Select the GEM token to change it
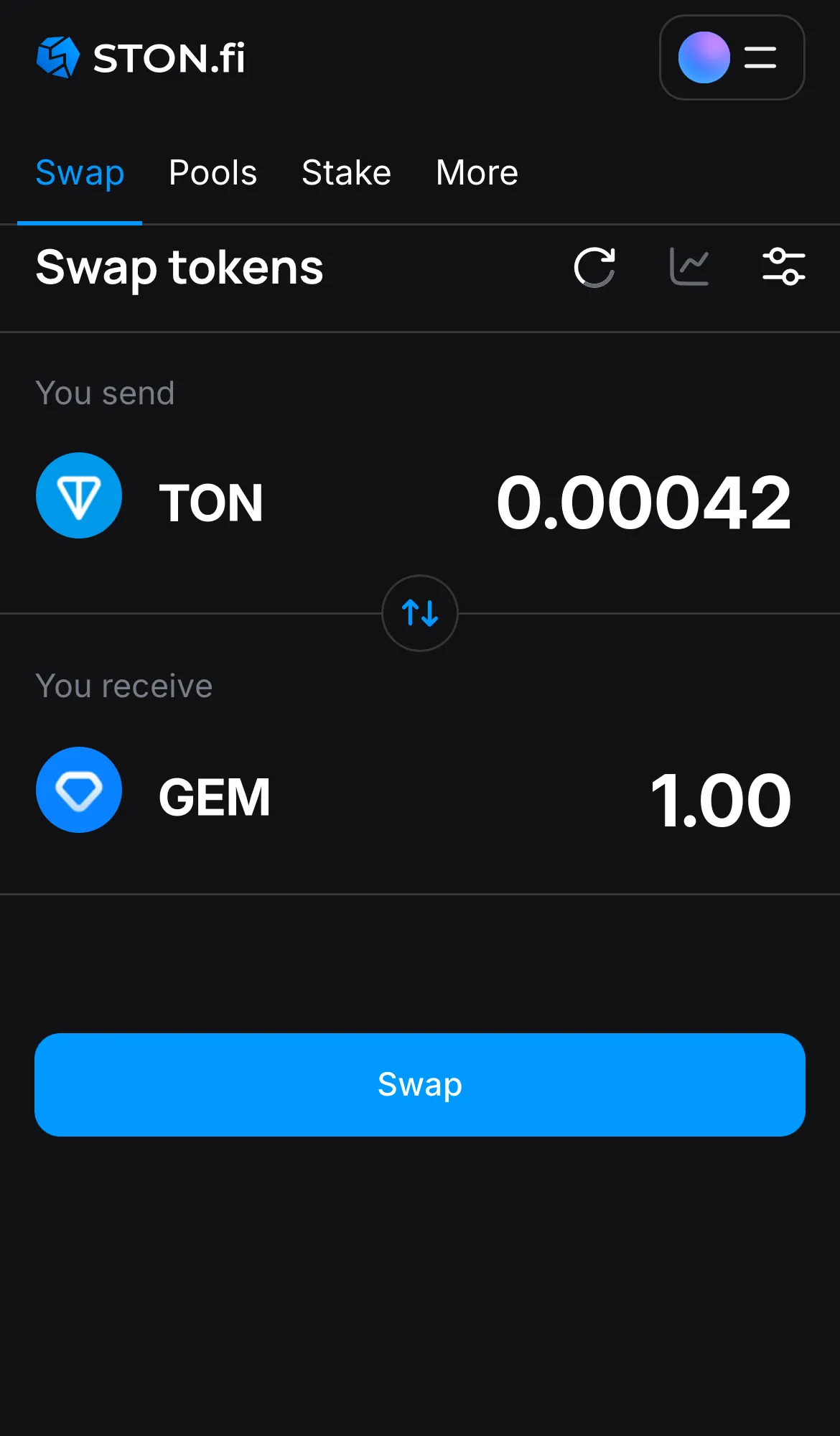Image resolution: width=840 pixels, height=1436 pixels. point(213,796)
